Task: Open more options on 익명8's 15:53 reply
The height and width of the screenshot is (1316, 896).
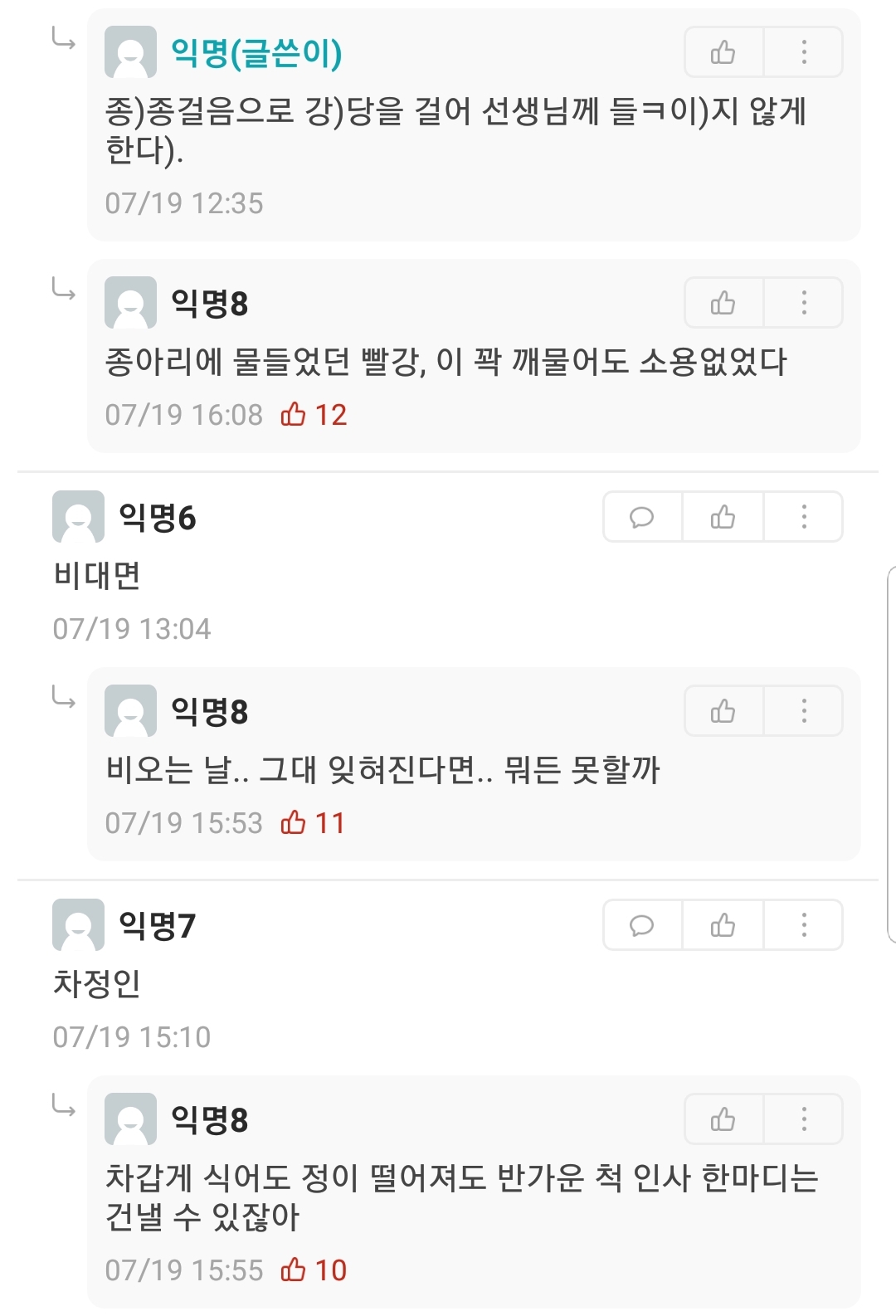Action: [803, 711]
